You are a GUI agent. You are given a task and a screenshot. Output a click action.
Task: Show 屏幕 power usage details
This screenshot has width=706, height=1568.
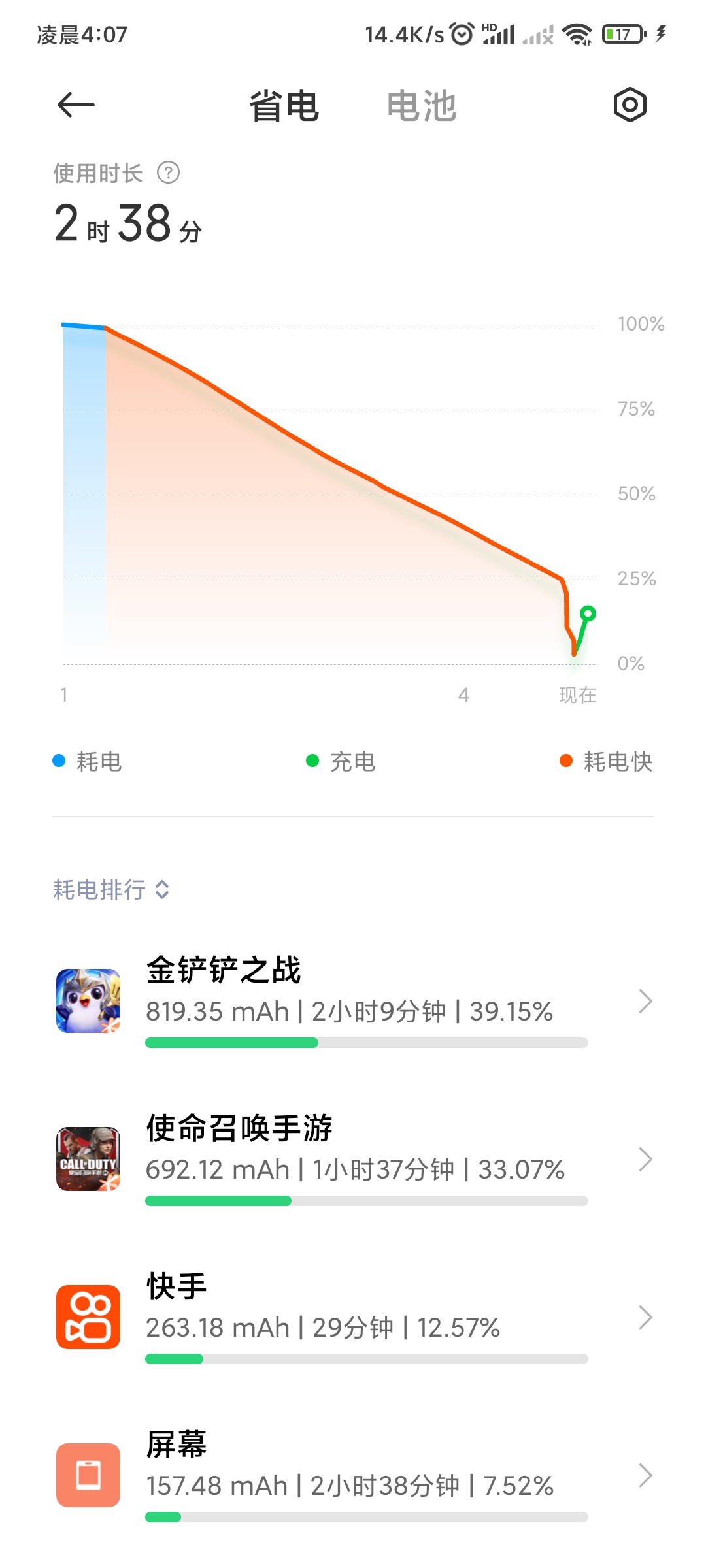pyautogui.click(x=353, y=1475)
